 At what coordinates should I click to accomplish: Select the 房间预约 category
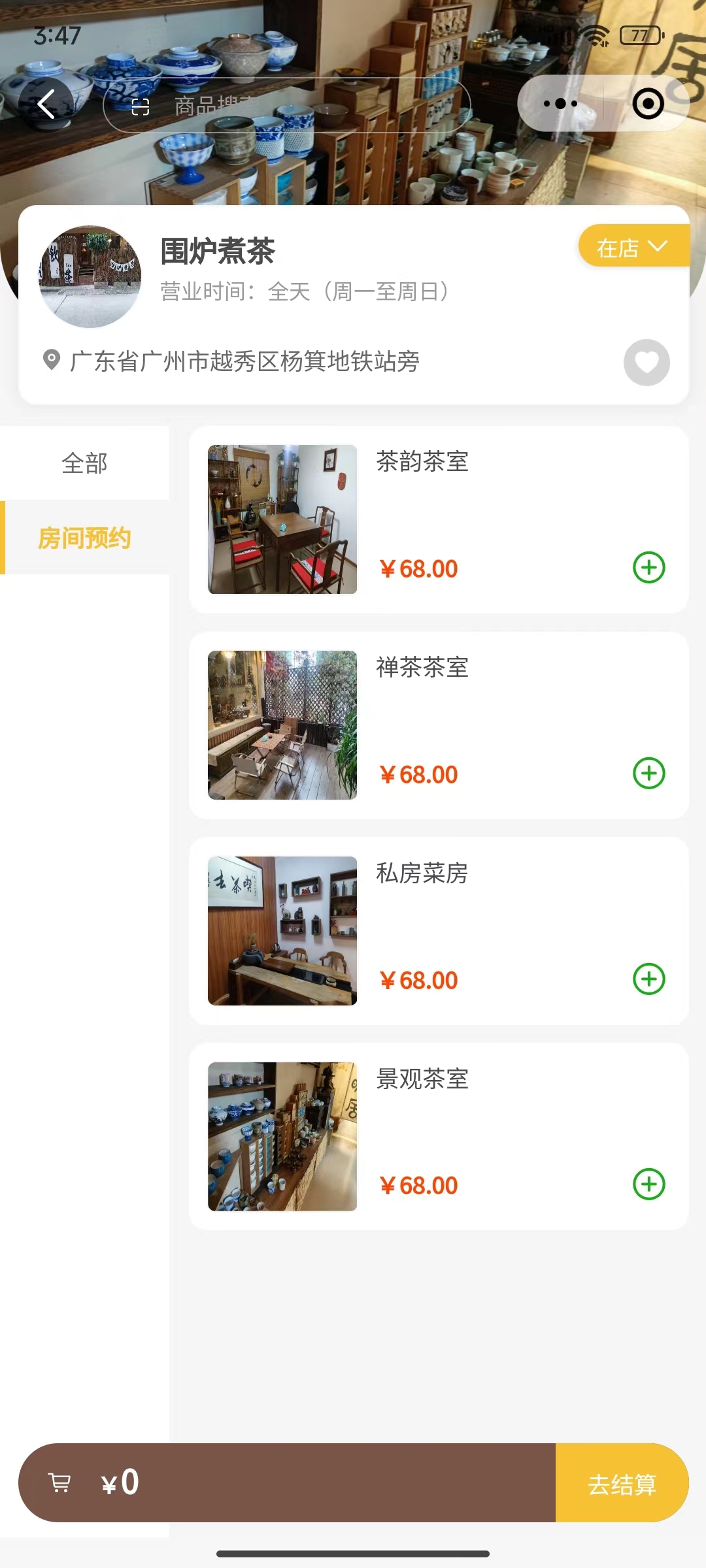84,538
